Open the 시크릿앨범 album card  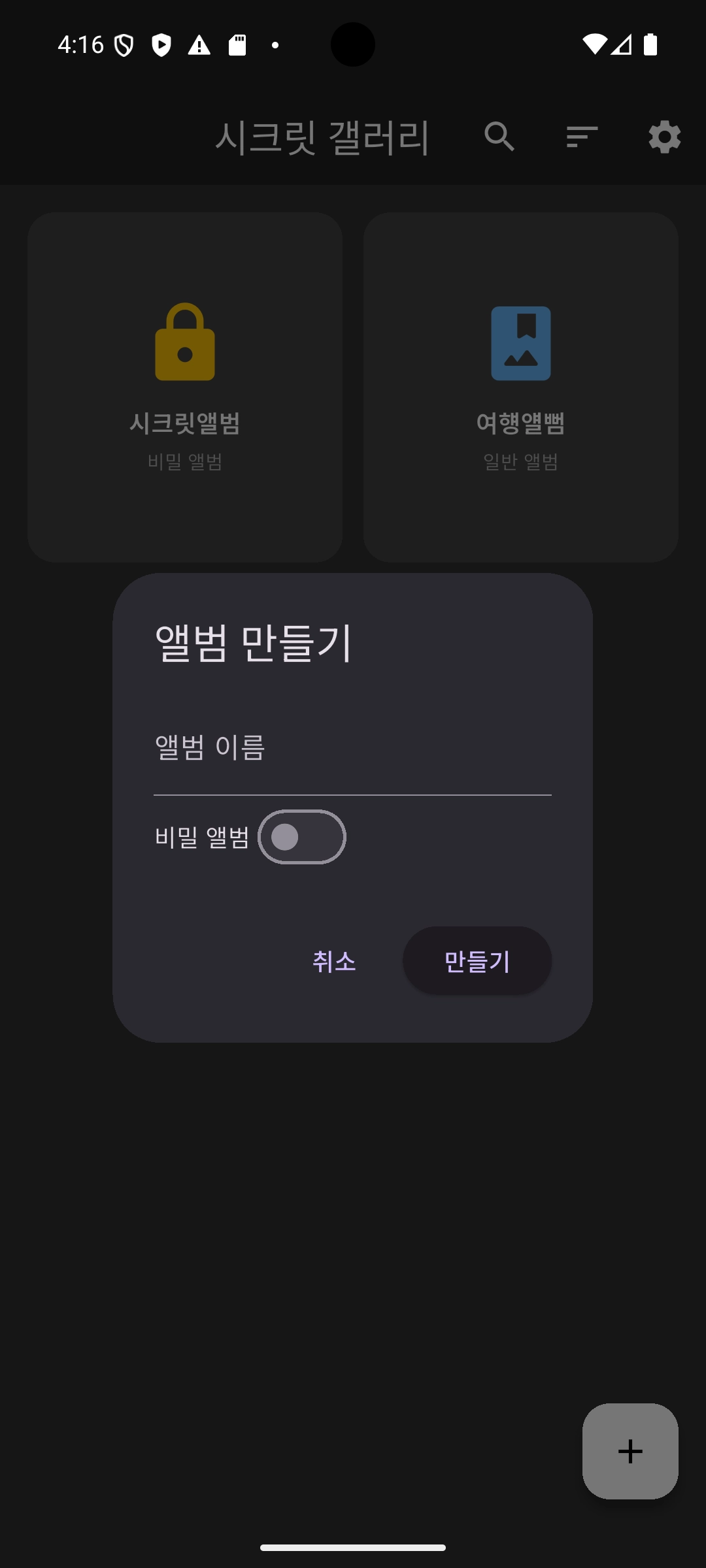coord(185,387)
